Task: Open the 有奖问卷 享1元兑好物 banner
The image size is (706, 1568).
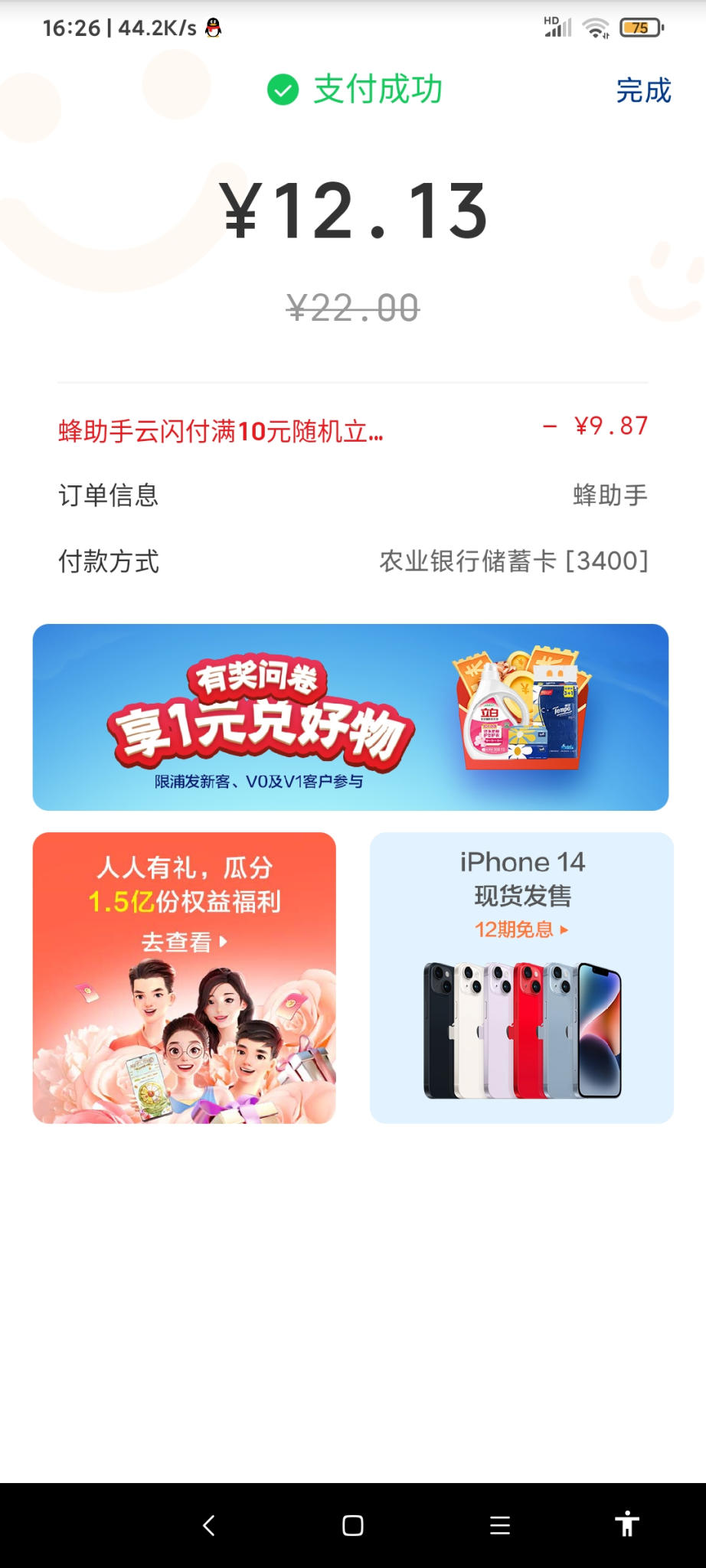Action: tap(351, 717)
